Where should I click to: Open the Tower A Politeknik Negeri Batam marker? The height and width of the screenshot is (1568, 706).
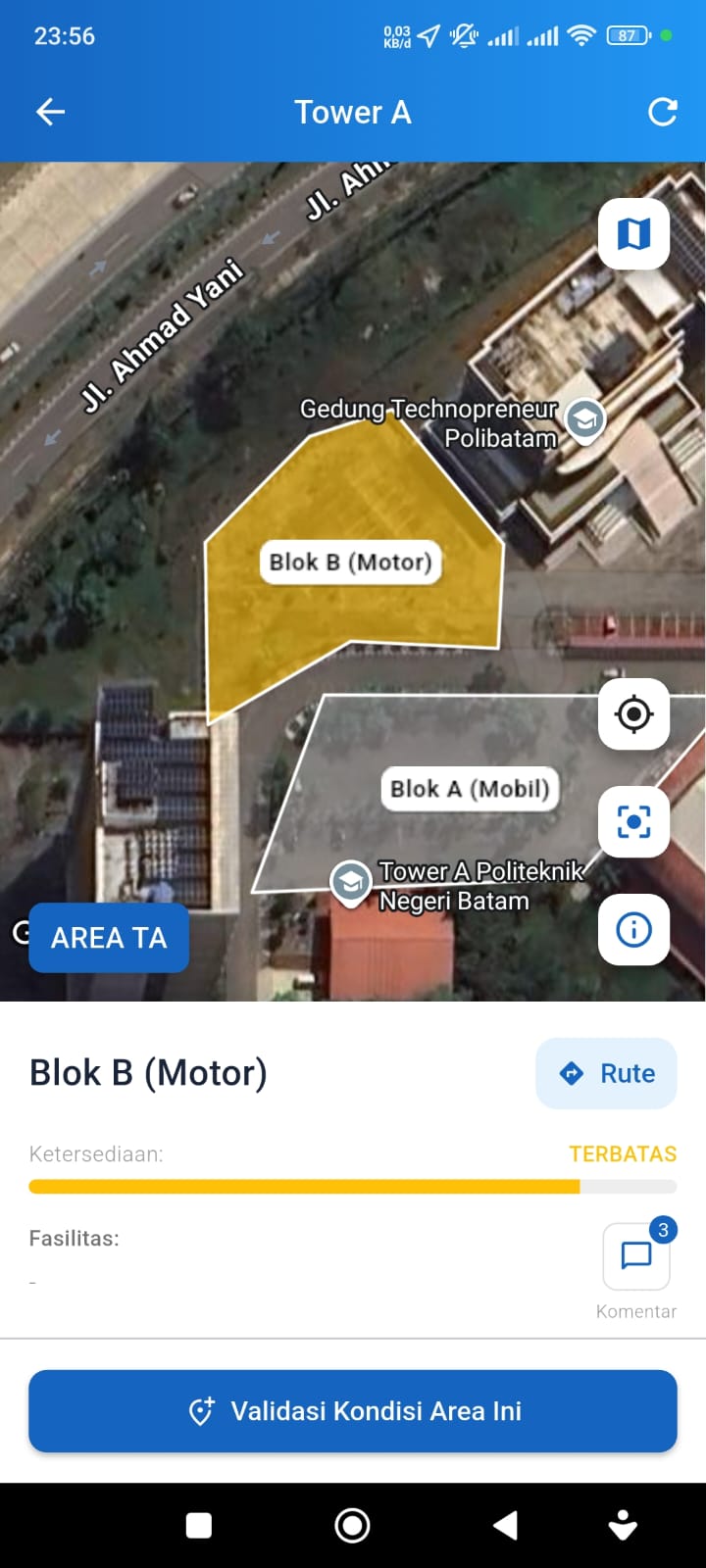[350, 882]
